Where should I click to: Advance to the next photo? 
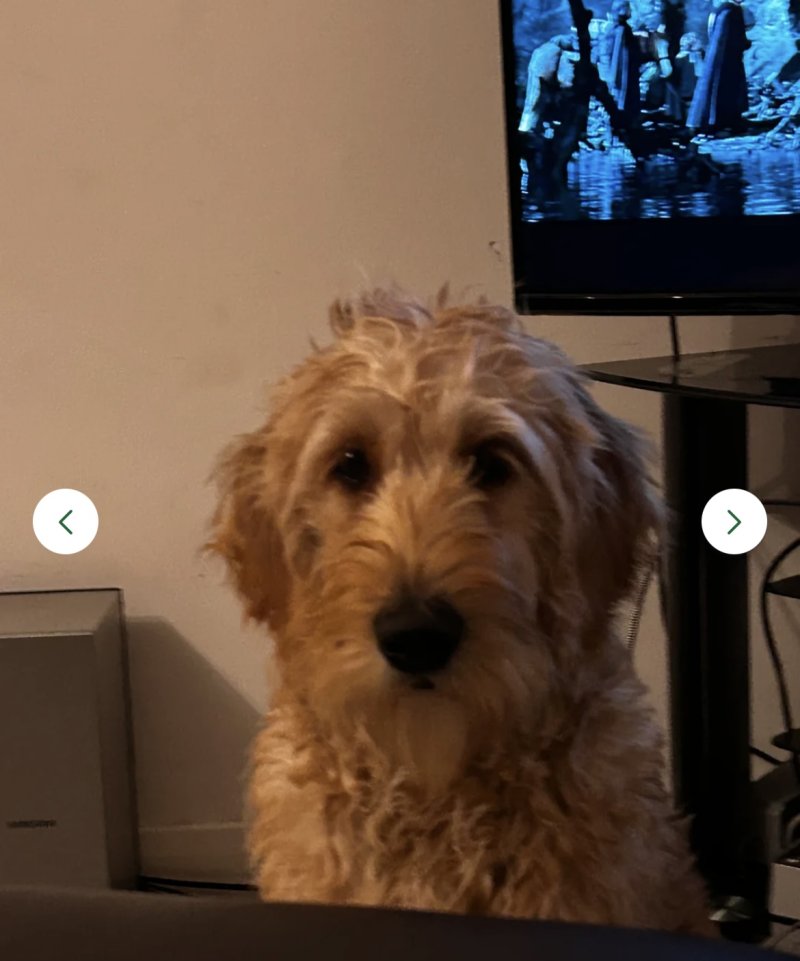pyautogui.click(x=733, y=521)
